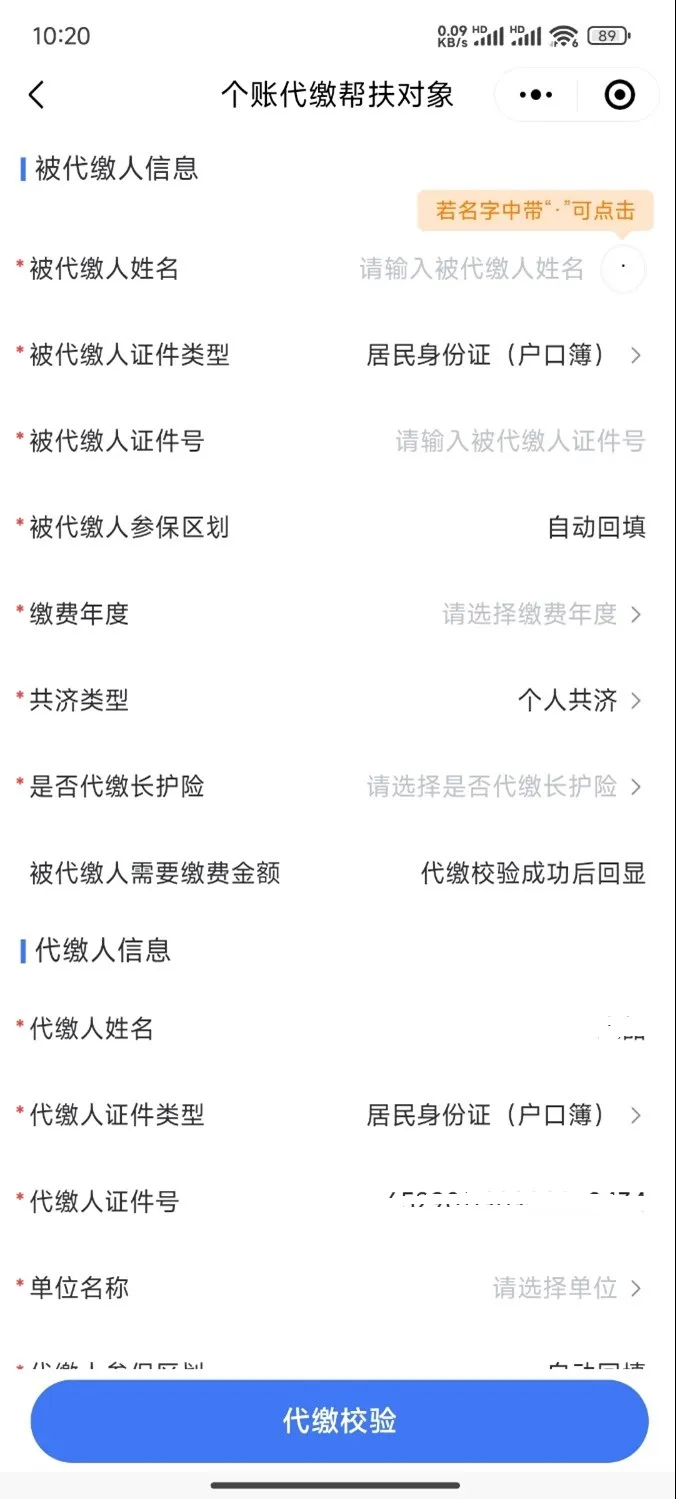Close the mini program via circle icon
This screenshot has width=676, height=1499.
tap(620, 95)
